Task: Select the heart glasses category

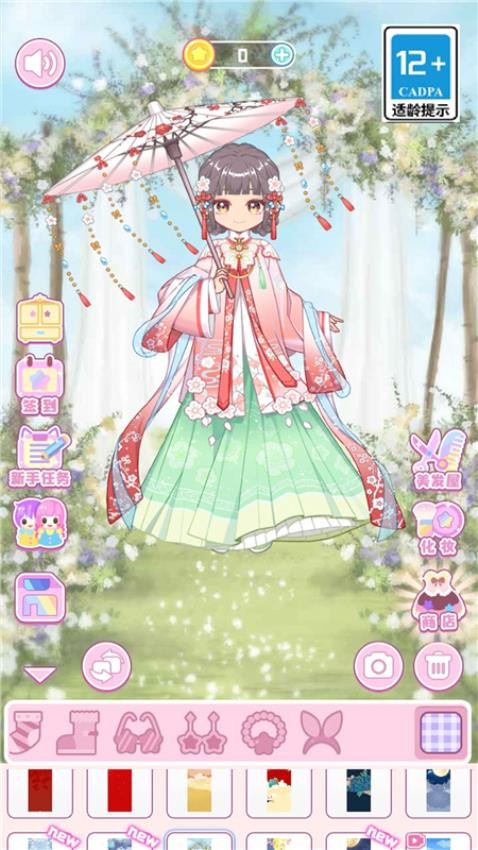Action: pyautogui.click(x=138, y=732)
